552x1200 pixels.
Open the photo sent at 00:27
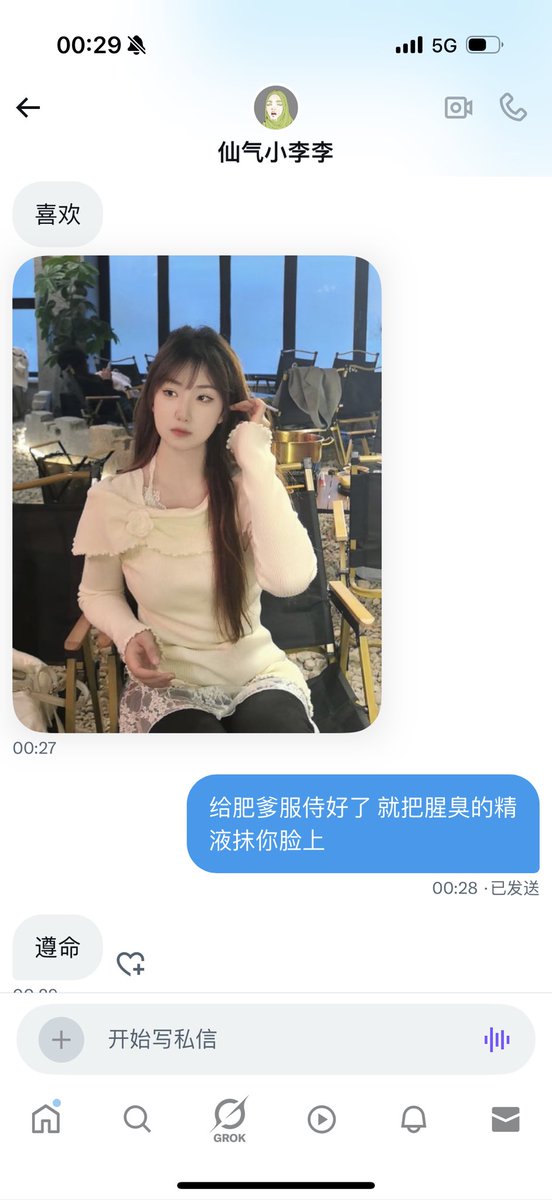click(x=197, y=494)
